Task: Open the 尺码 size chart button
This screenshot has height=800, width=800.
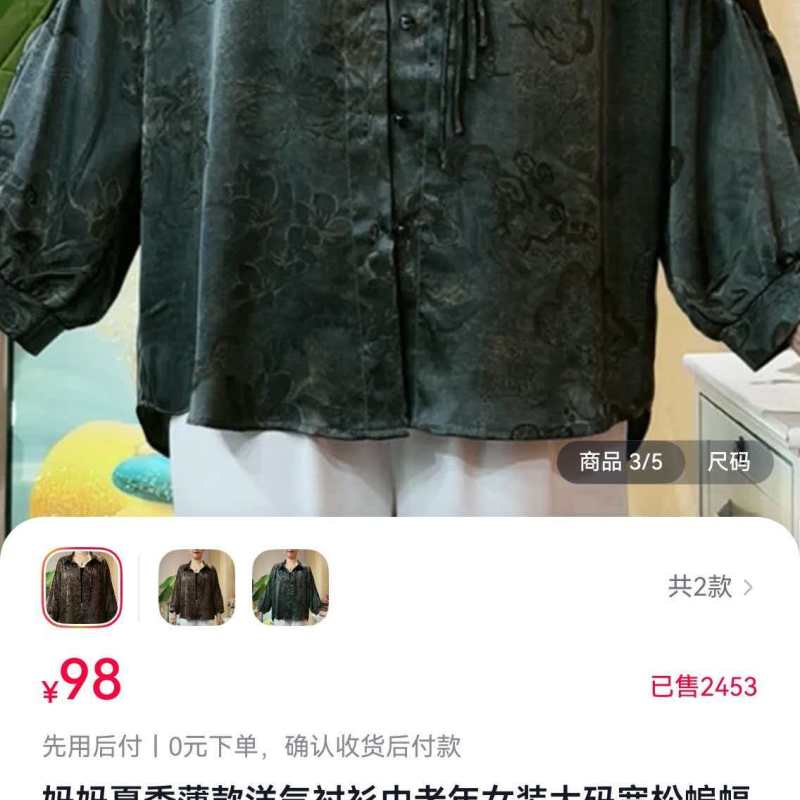Action: 728,462
